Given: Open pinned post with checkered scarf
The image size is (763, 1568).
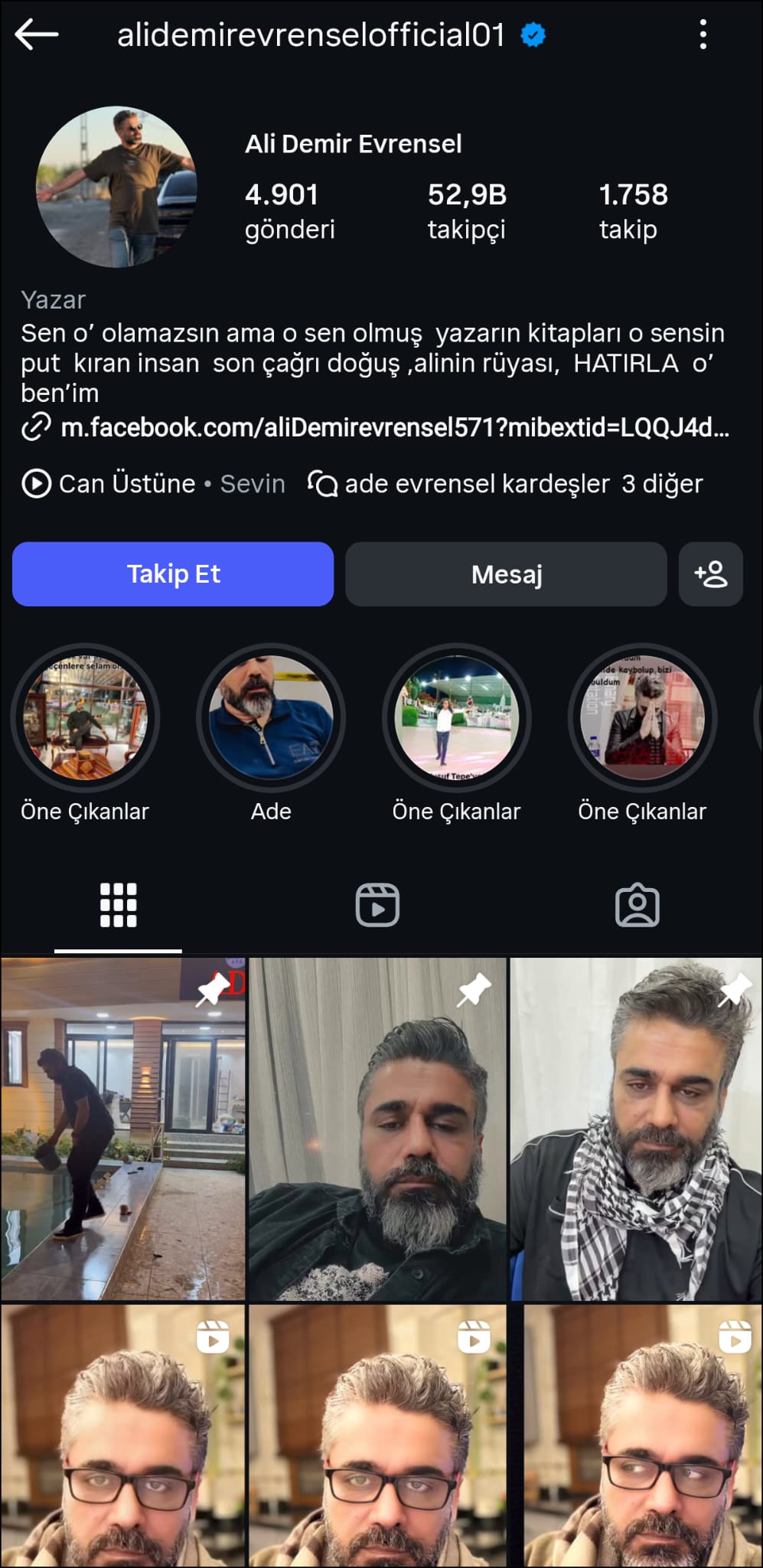Looking at the screenshot, I should [635, 1129].
